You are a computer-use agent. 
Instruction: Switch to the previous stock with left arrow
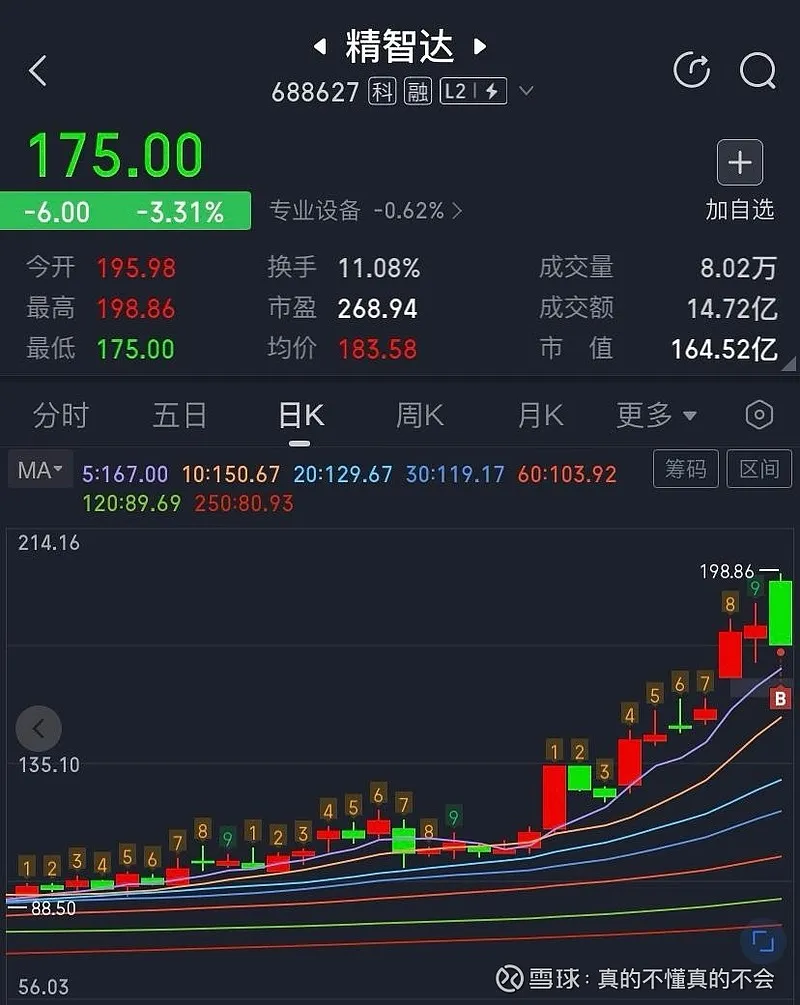pyautogui.click(x=320, y=46)
